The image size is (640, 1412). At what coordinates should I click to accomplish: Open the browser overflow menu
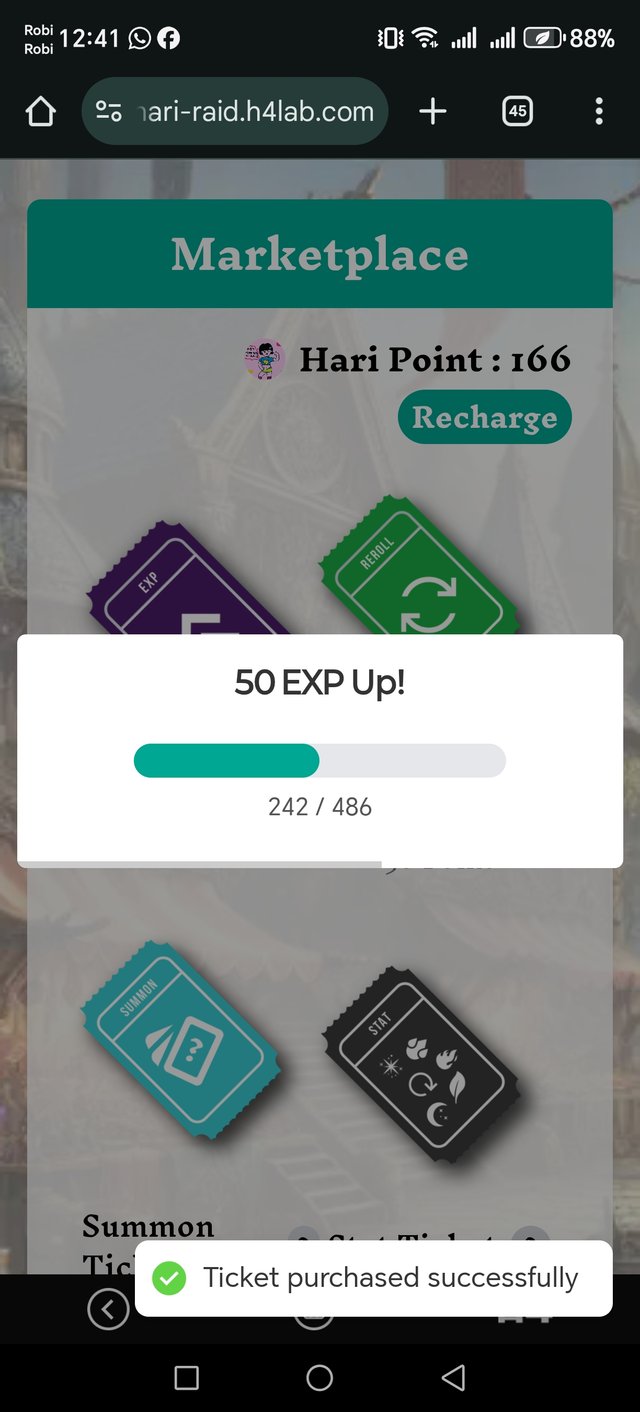(x=598, y=112)
